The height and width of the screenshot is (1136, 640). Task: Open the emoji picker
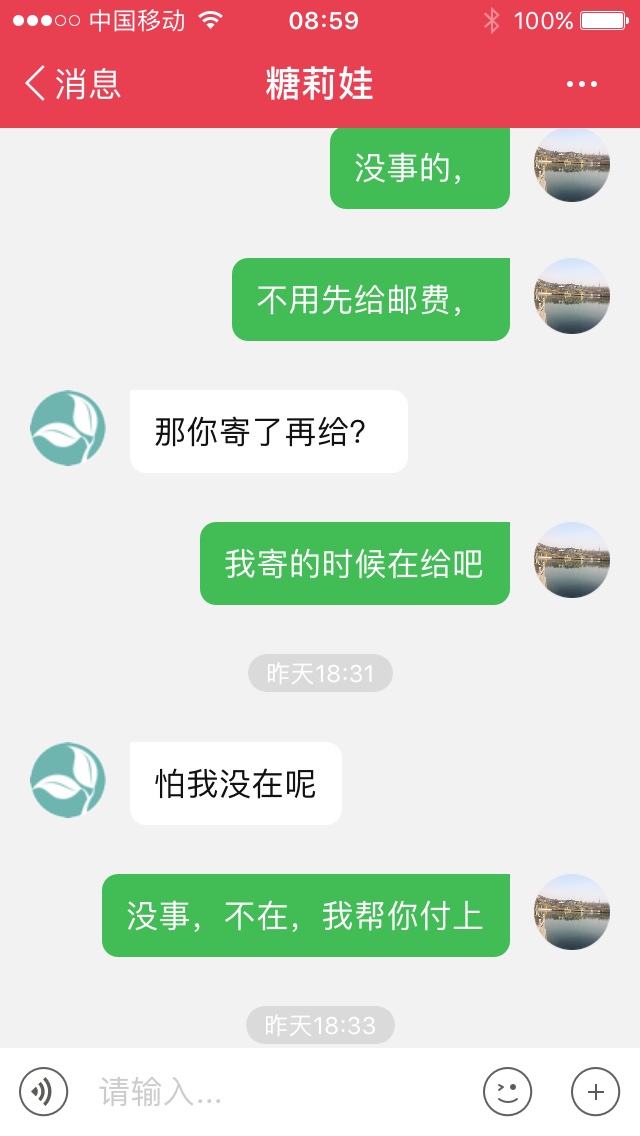point(507,1091)
